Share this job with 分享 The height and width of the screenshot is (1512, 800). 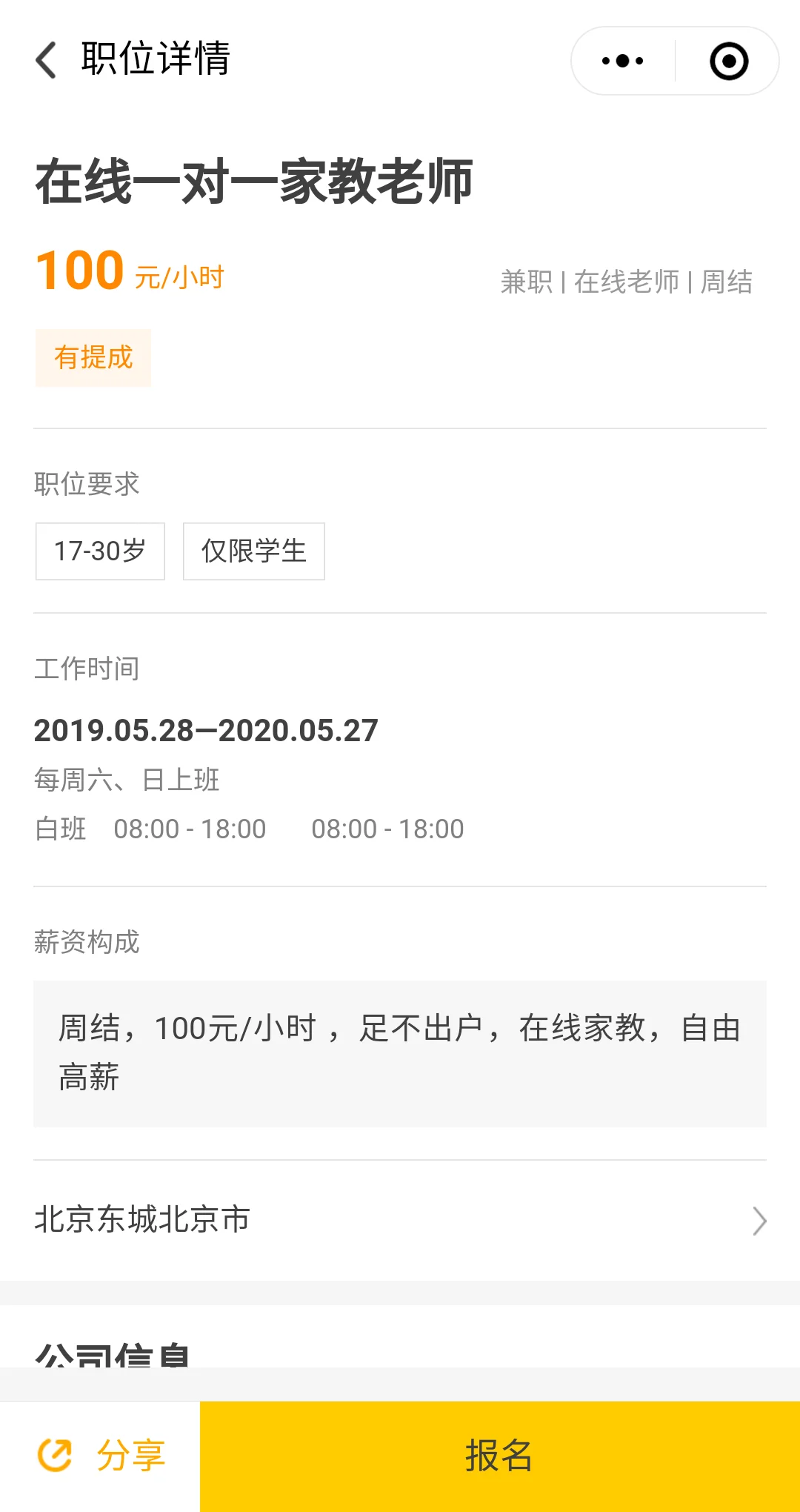pyautogui.click(x=101, y=1456)
